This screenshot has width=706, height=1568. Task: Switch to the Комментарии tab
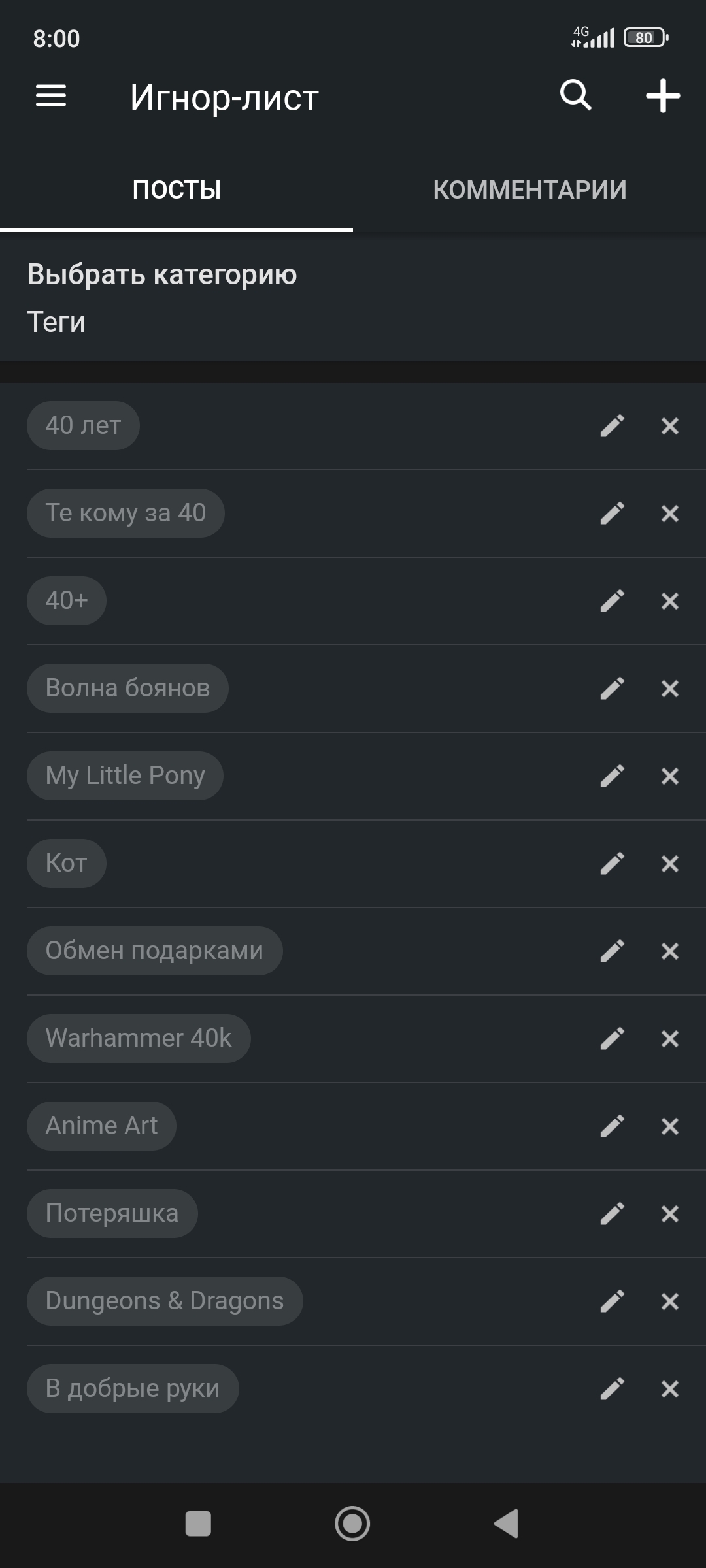[x=529, y=190]
